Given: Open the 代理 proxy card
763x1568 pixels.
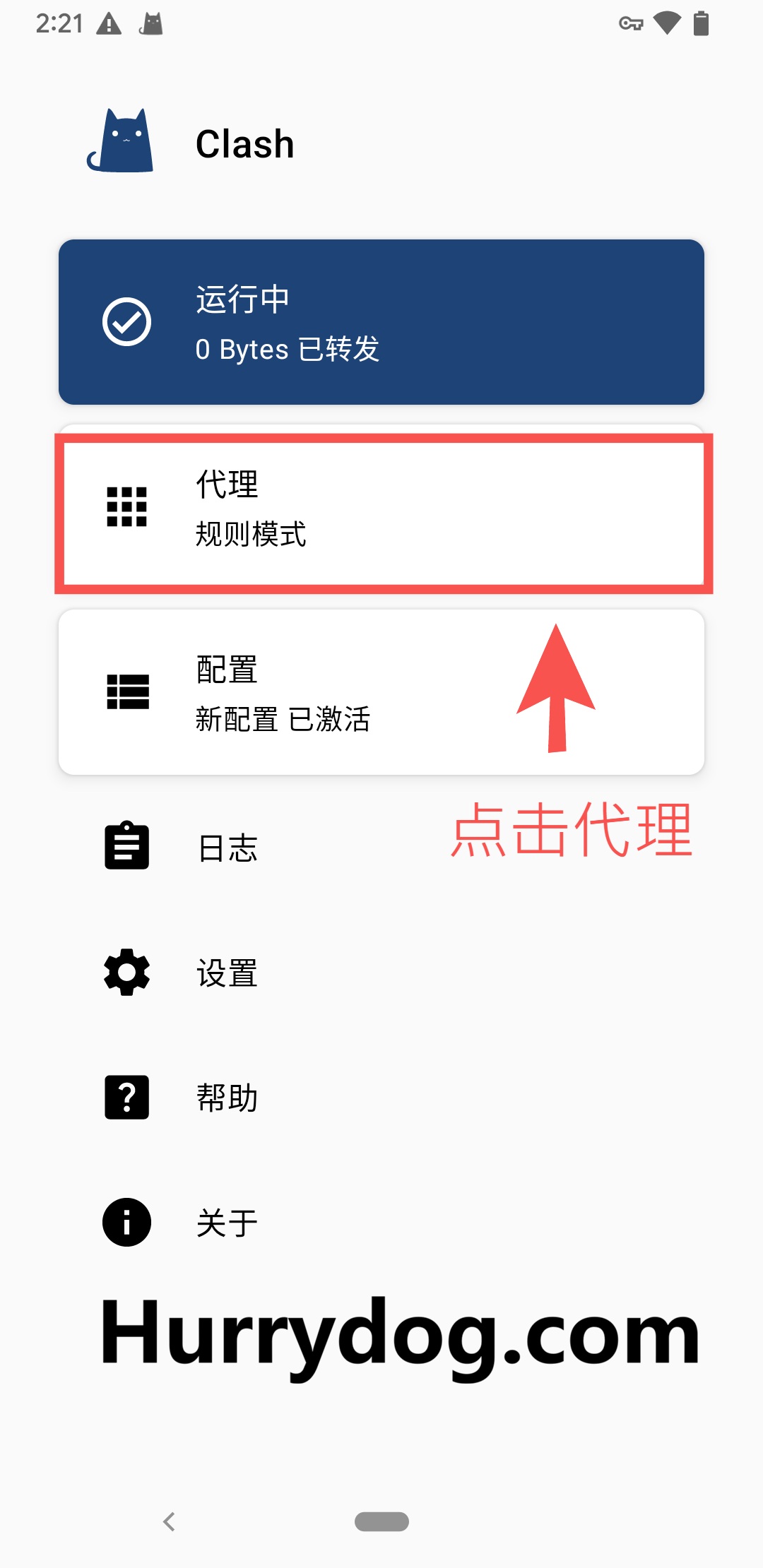Looking at the screenshot, I should [381, 509].
